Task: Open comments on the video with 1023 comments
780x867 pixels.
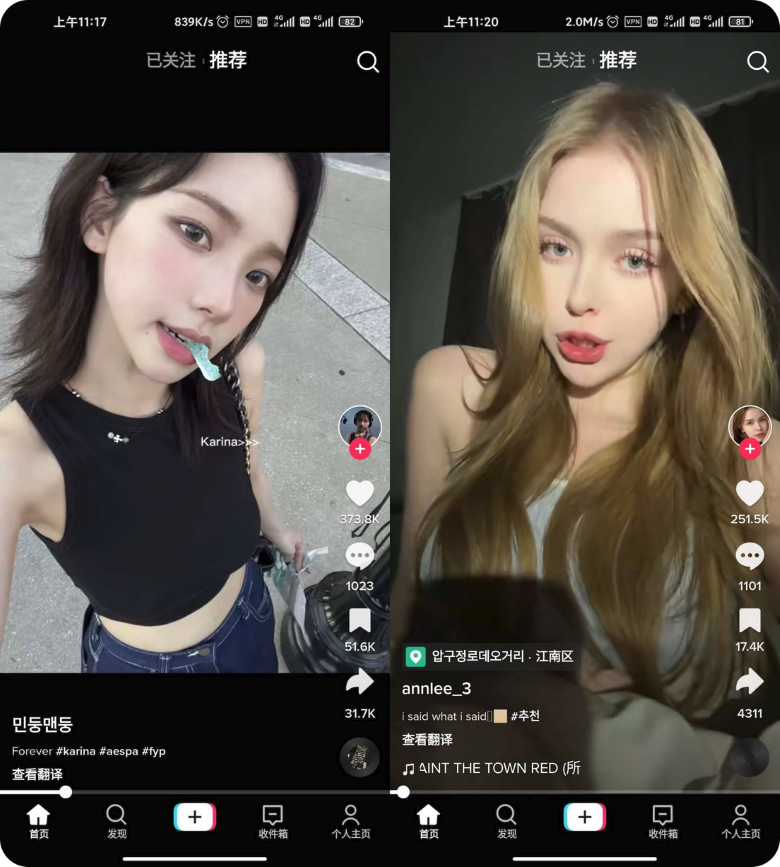Action: click(359, 557)
